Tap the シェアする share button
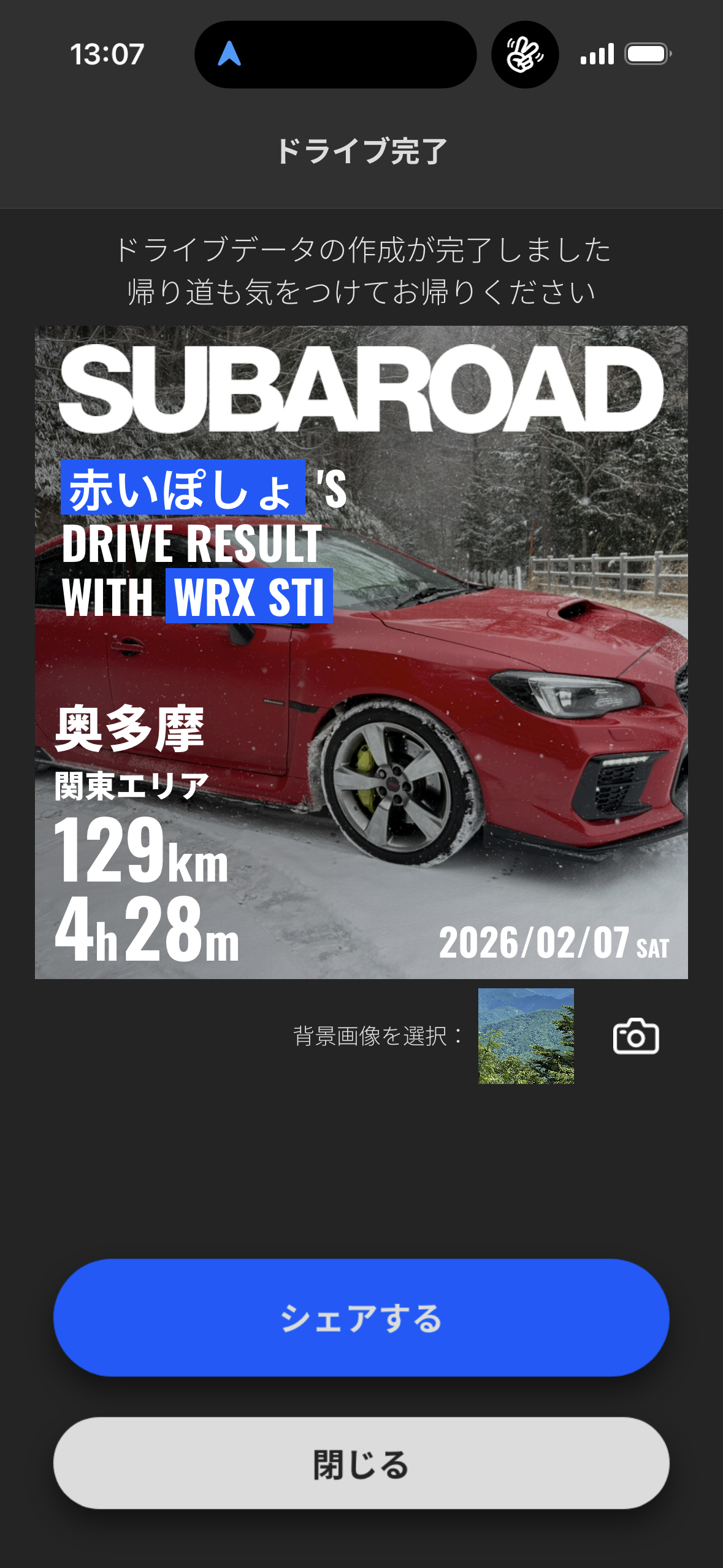The height and width of the screenshot is (1568, 723). pyautogui.click(x=361, y=1318)
